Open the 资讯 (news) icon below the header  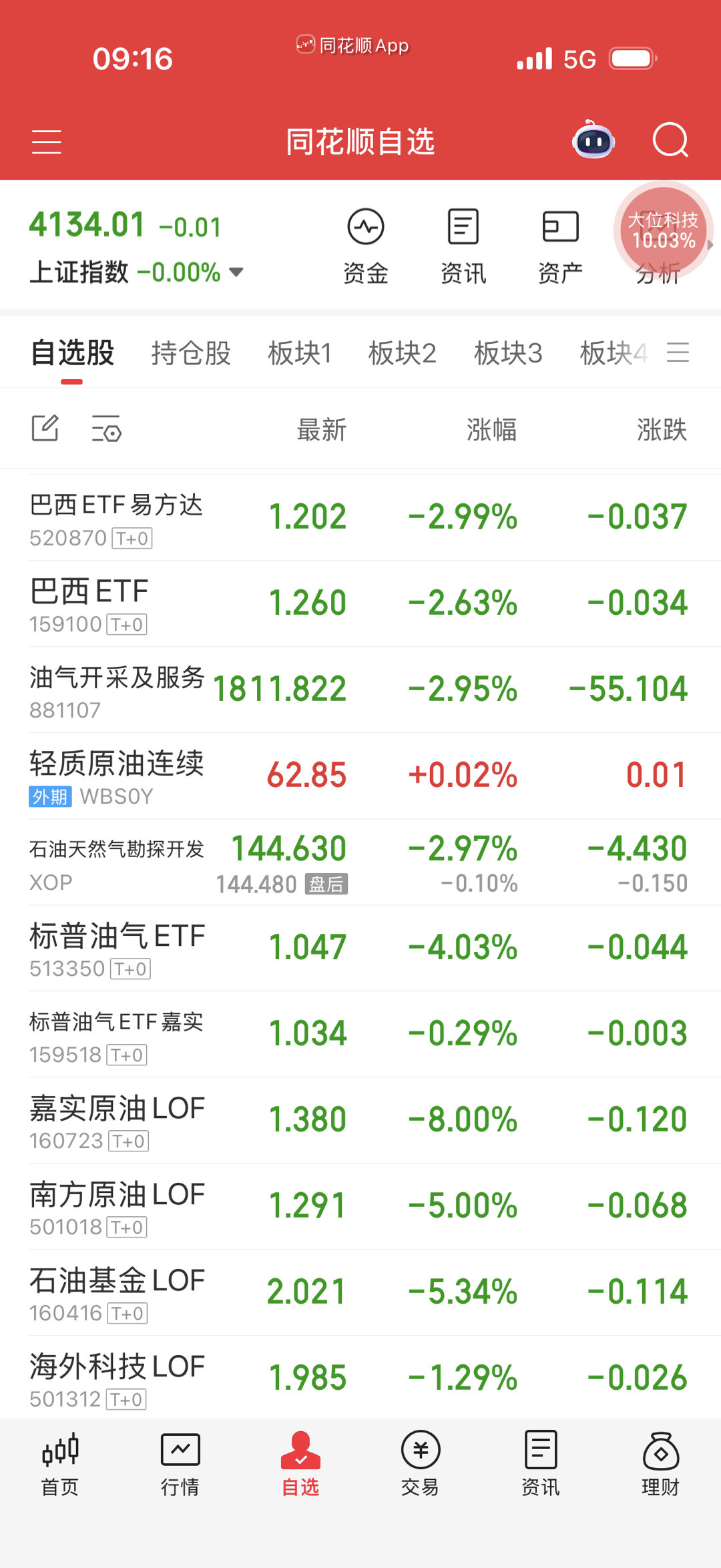click(463, 244)
